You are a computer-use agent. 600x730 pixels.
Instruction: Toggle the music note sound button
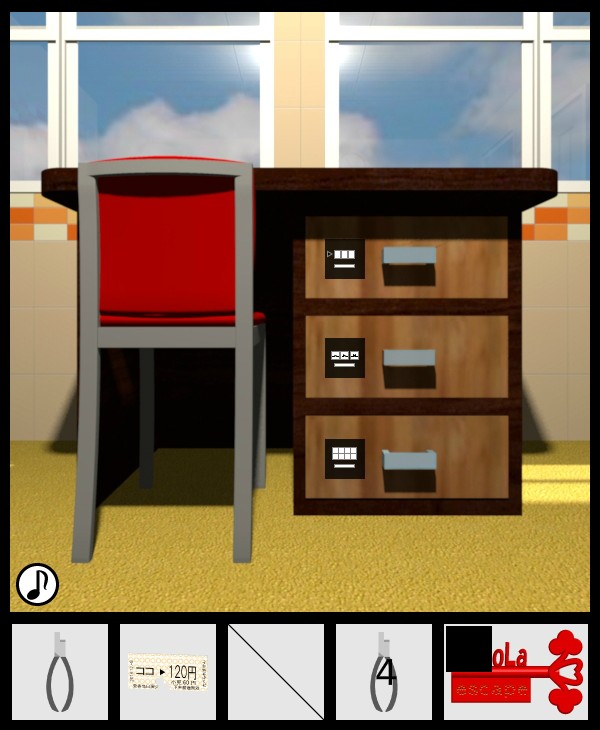click(x=37, y=584)
